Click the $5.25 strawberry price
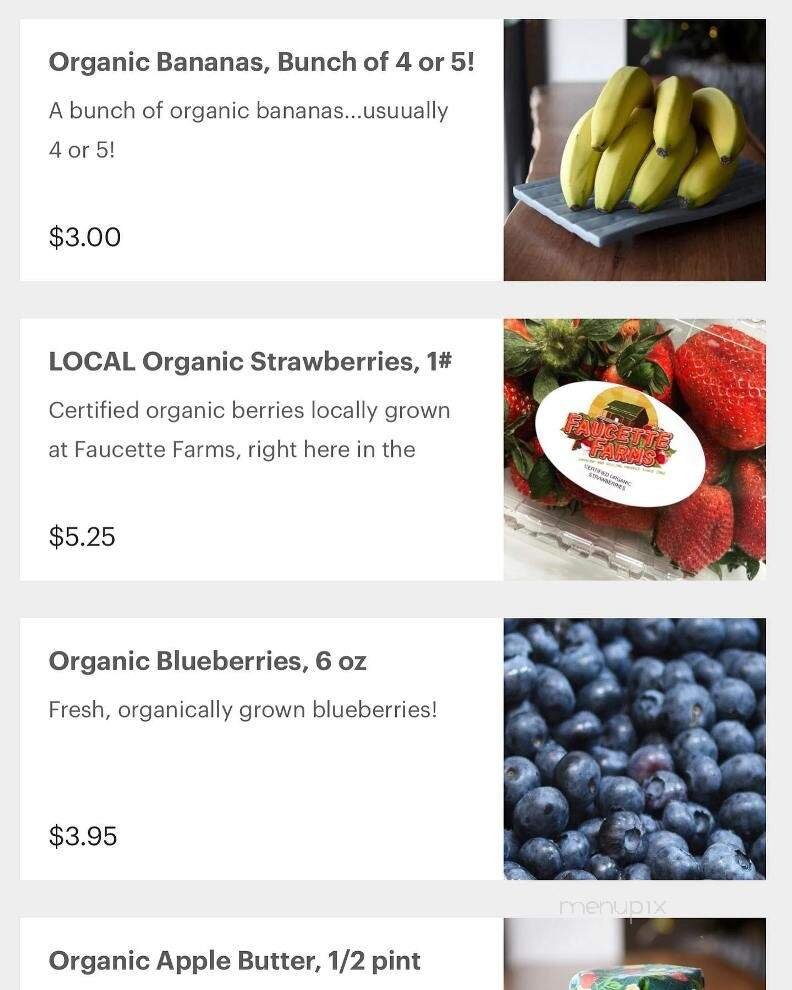 pos(84,537)
